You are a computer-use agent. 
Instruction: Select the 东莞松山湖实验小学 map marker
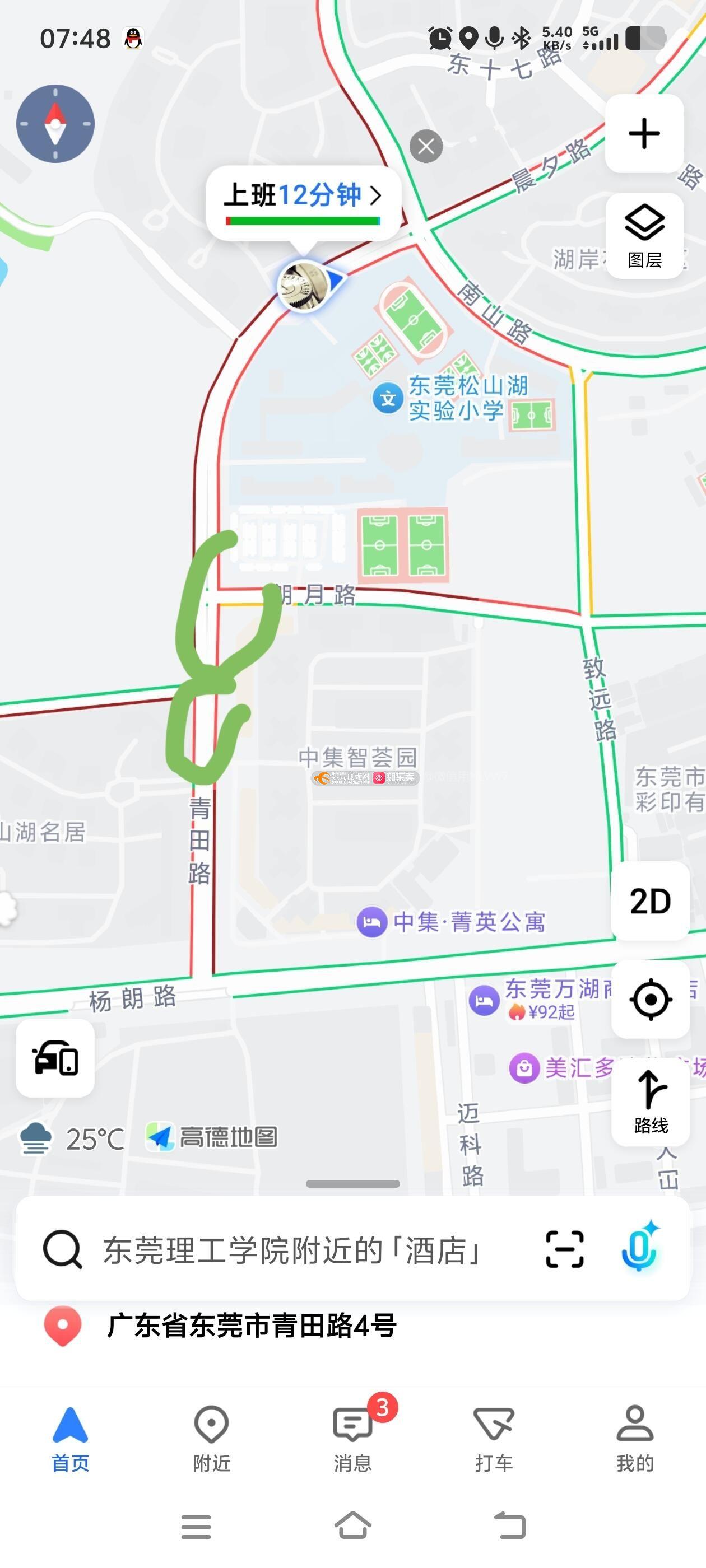tap(388, 399)
